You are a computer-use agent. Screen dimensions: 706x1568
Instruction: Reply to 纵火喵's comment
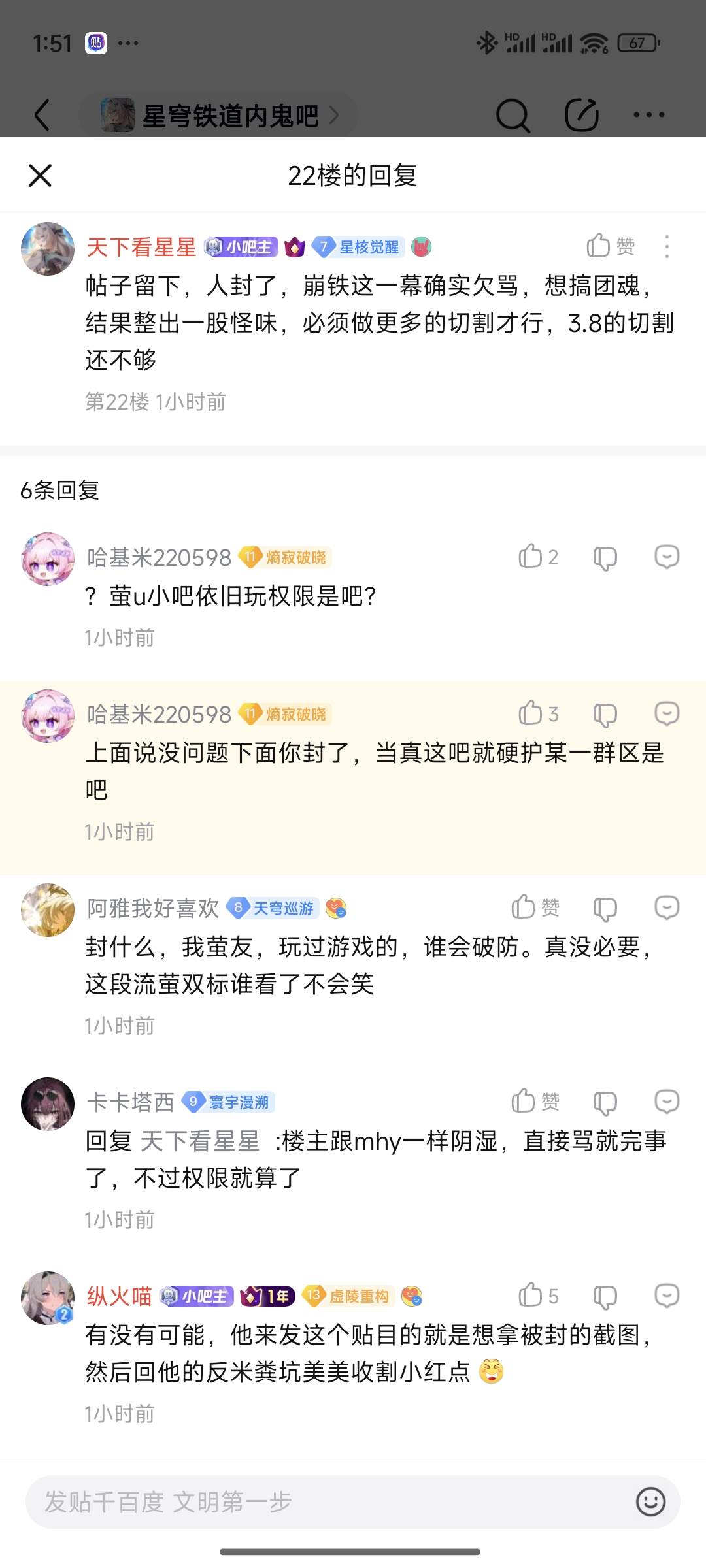pyautogui.click(x=666, y=1296)
